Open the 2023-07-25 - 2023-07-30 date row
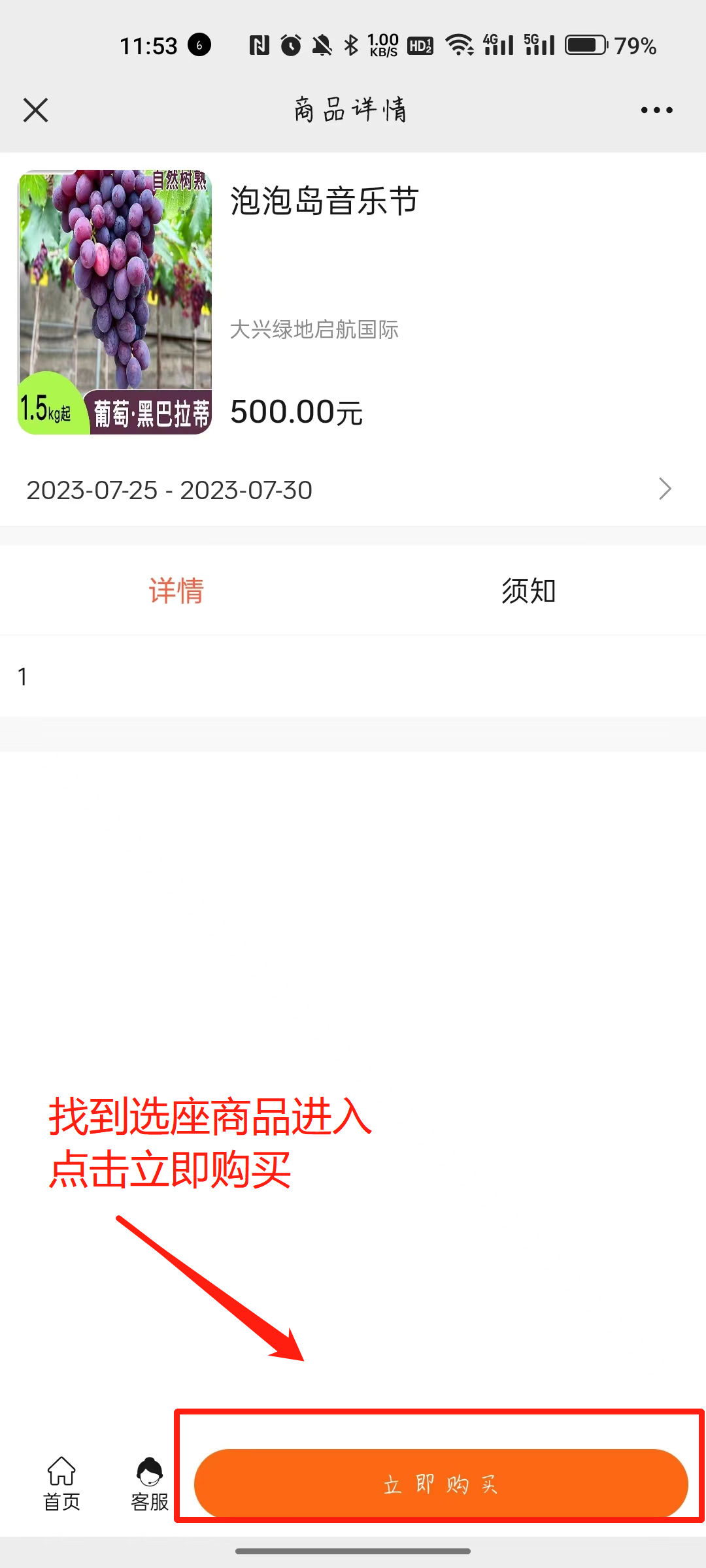 (x=353, y=490)
